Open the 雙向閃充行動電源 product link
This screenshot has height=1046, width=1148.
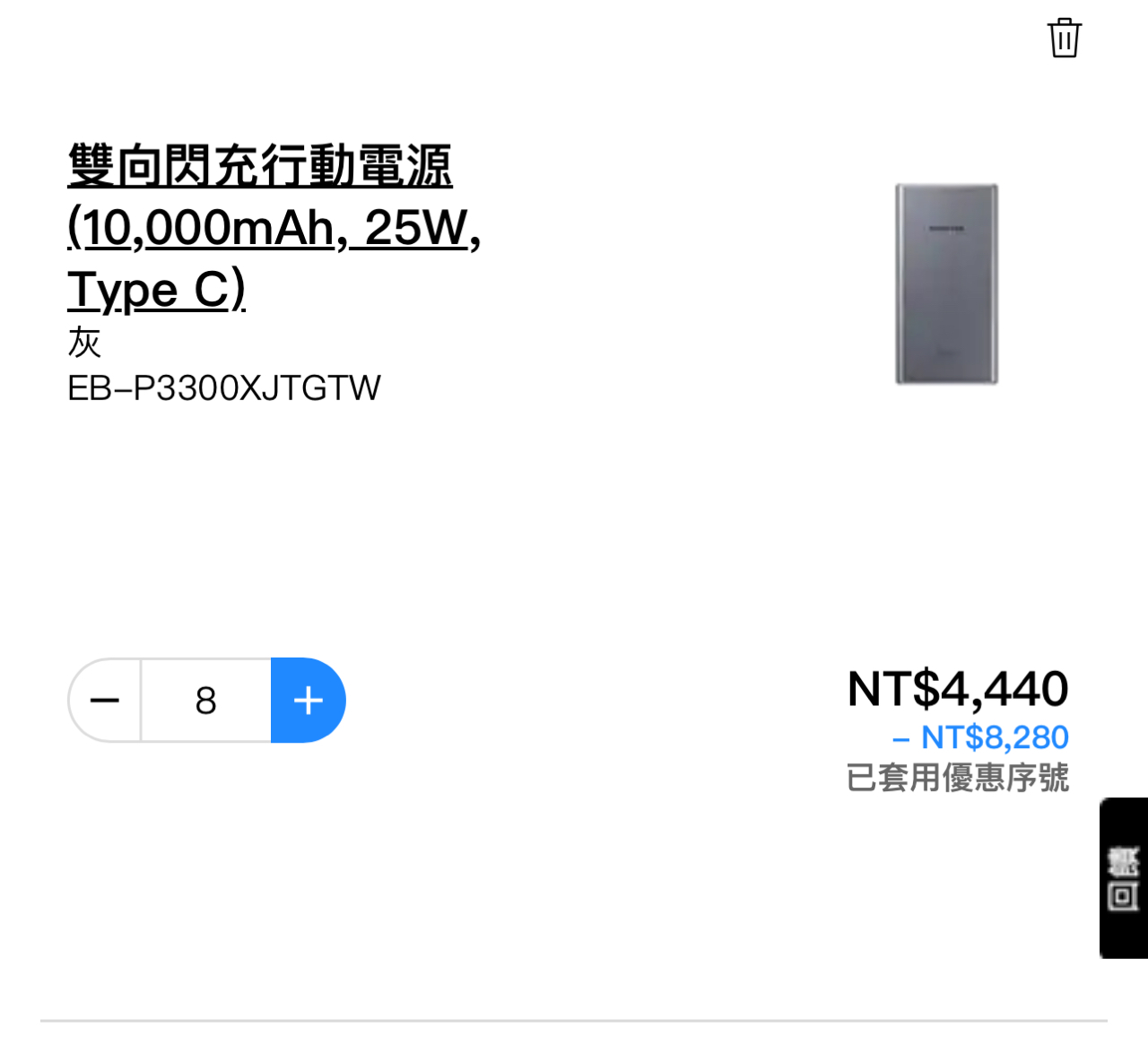(260, 226)
